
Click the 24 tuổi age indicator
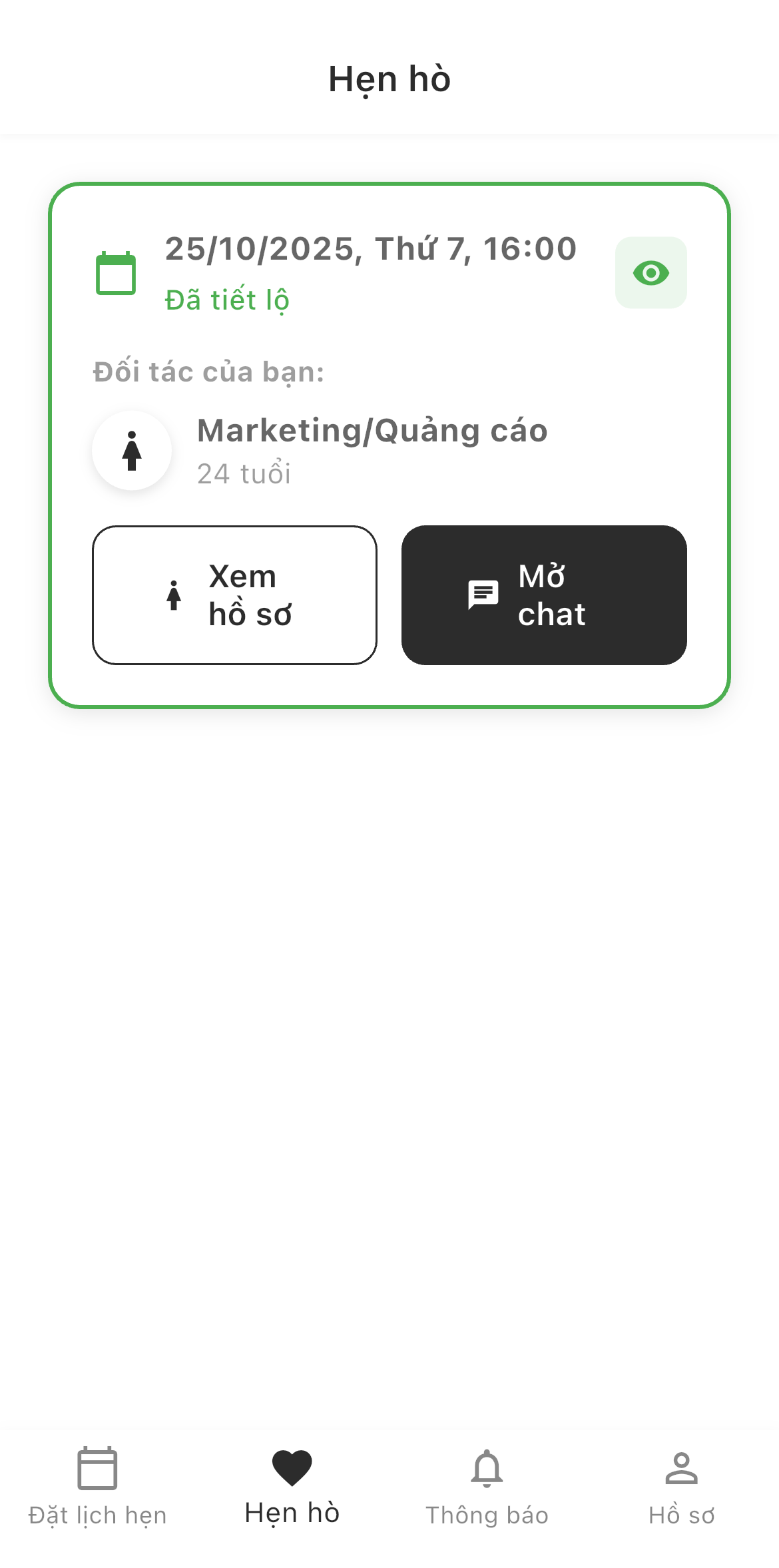tap(244, 475)
